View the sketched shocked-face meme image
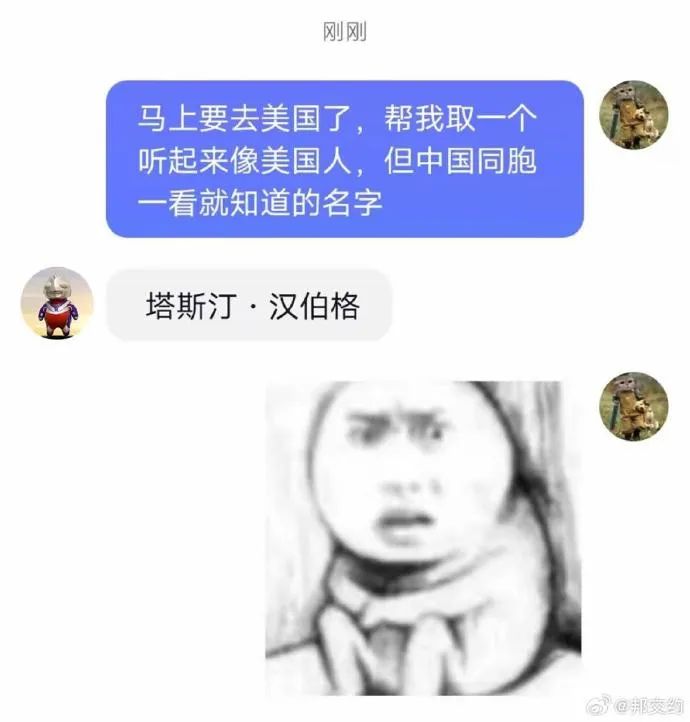Screen dimensions: 690x722 [423, 538]
